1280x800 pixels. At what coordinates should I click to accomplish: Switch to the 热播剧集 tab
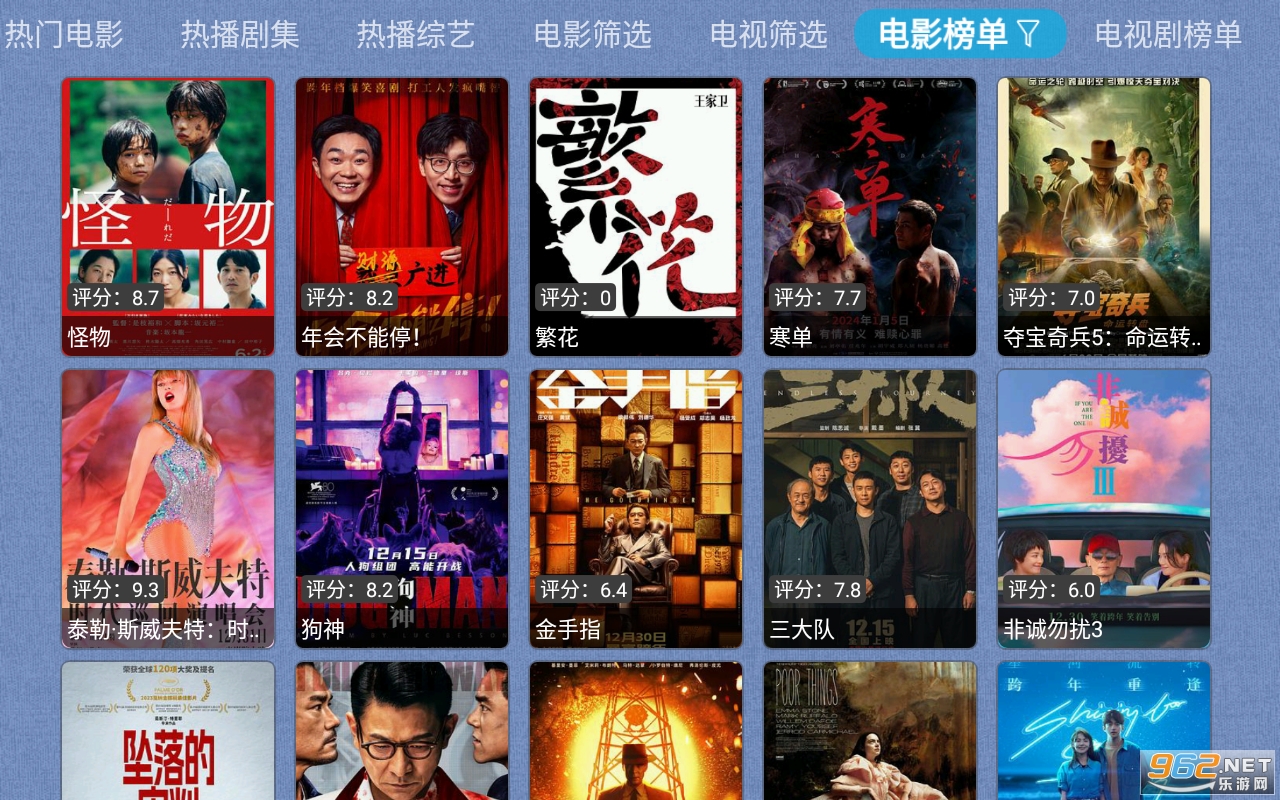click(x=240, y=34)
